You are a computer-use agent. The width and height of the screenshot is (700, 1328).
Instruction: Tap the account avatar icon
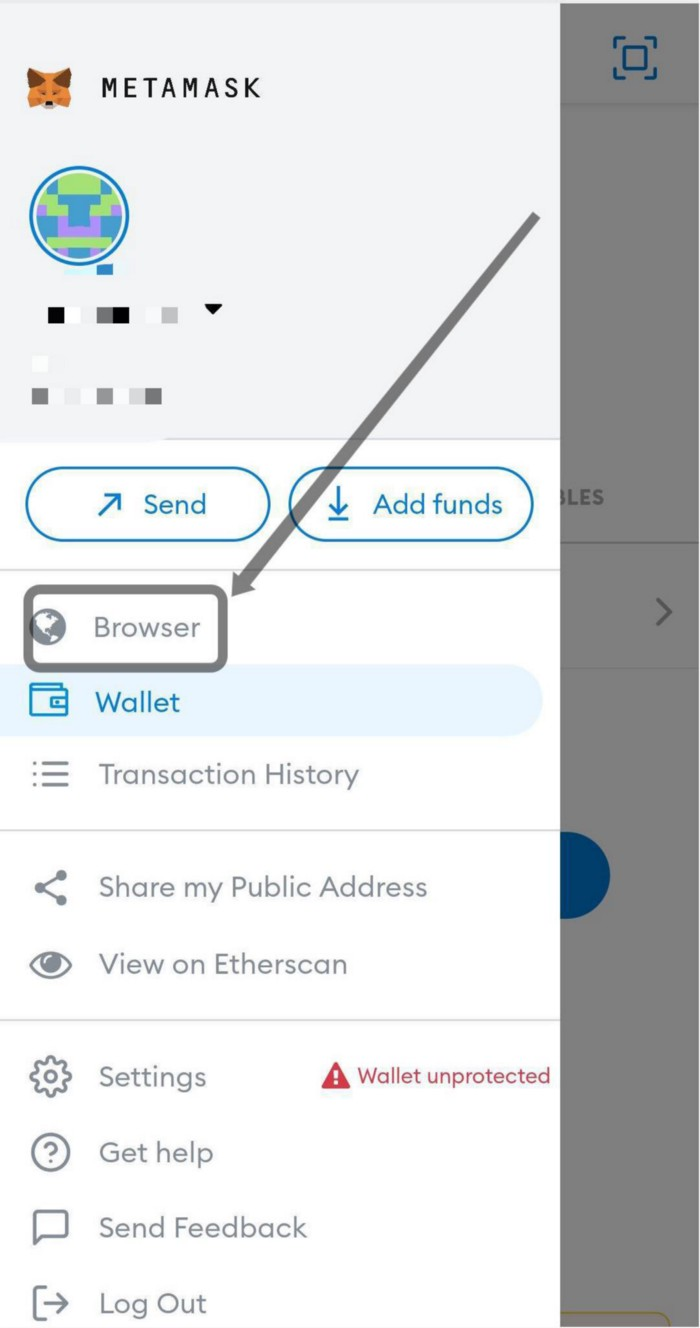[x=79, y=216]
